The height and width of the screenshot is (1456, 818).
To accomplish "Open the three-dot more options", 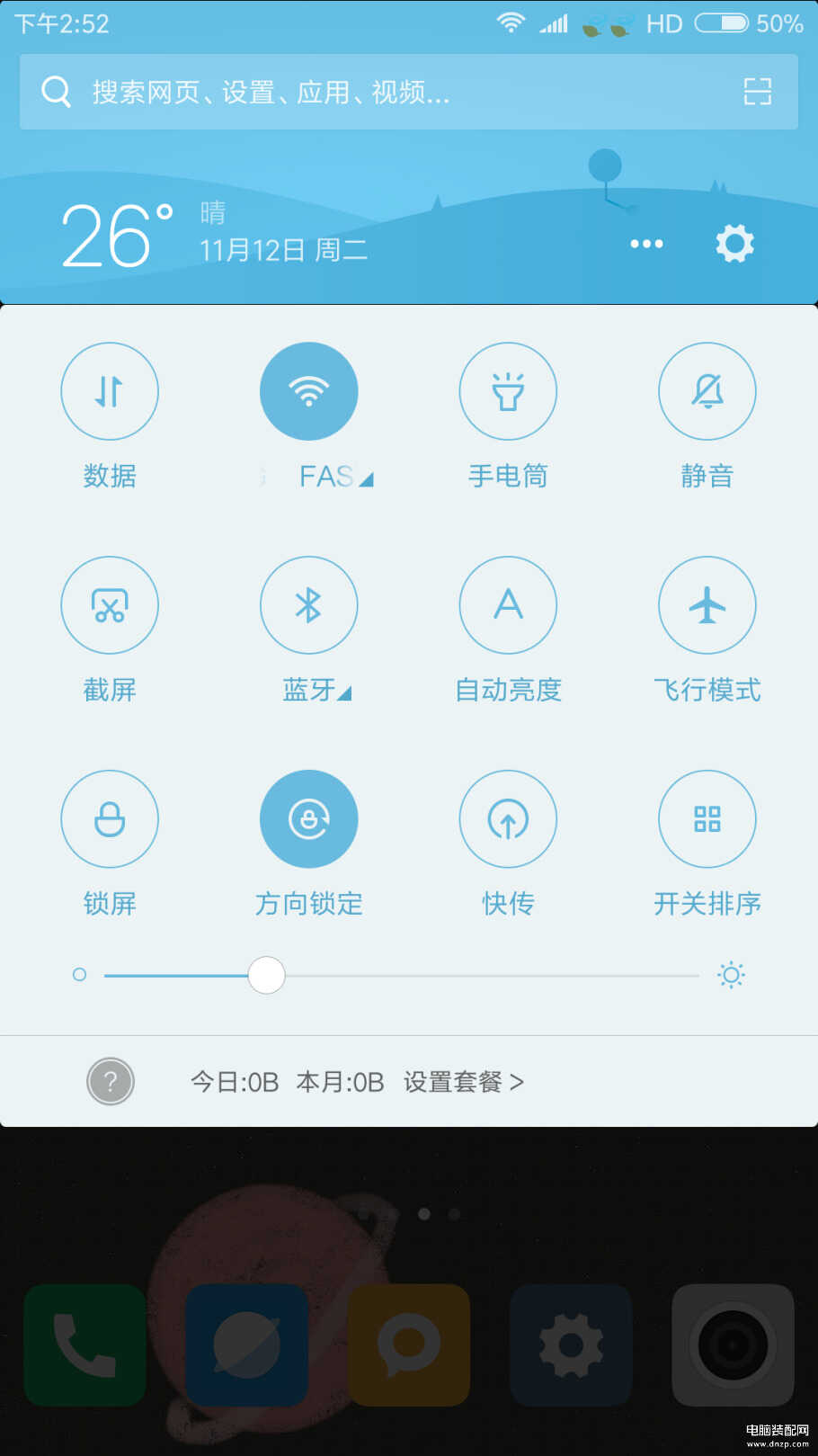I will coord(646,244).
